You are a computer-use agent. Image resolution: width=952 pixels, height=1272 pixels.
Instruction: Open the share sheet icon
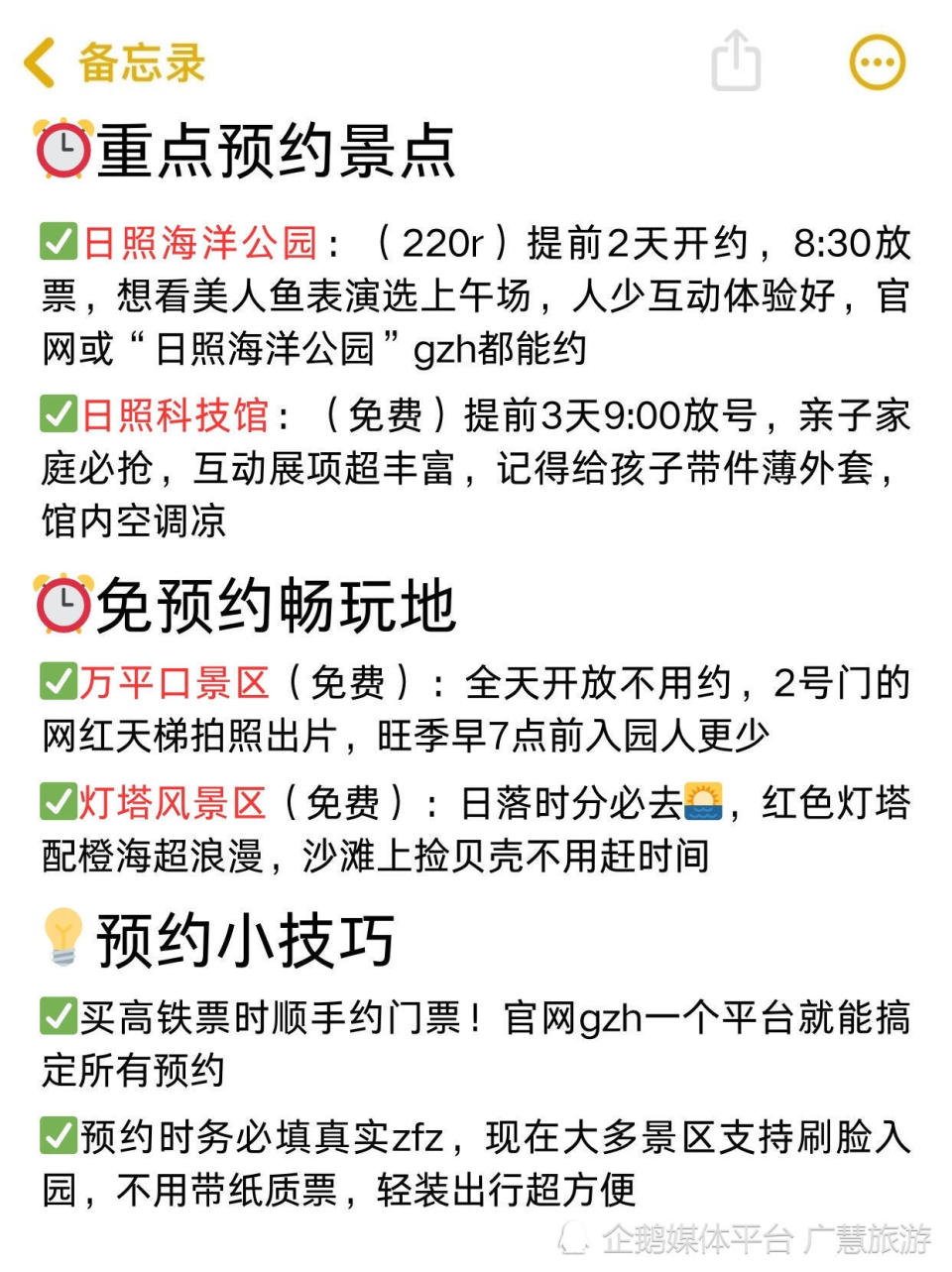click(x=734, y=61)
